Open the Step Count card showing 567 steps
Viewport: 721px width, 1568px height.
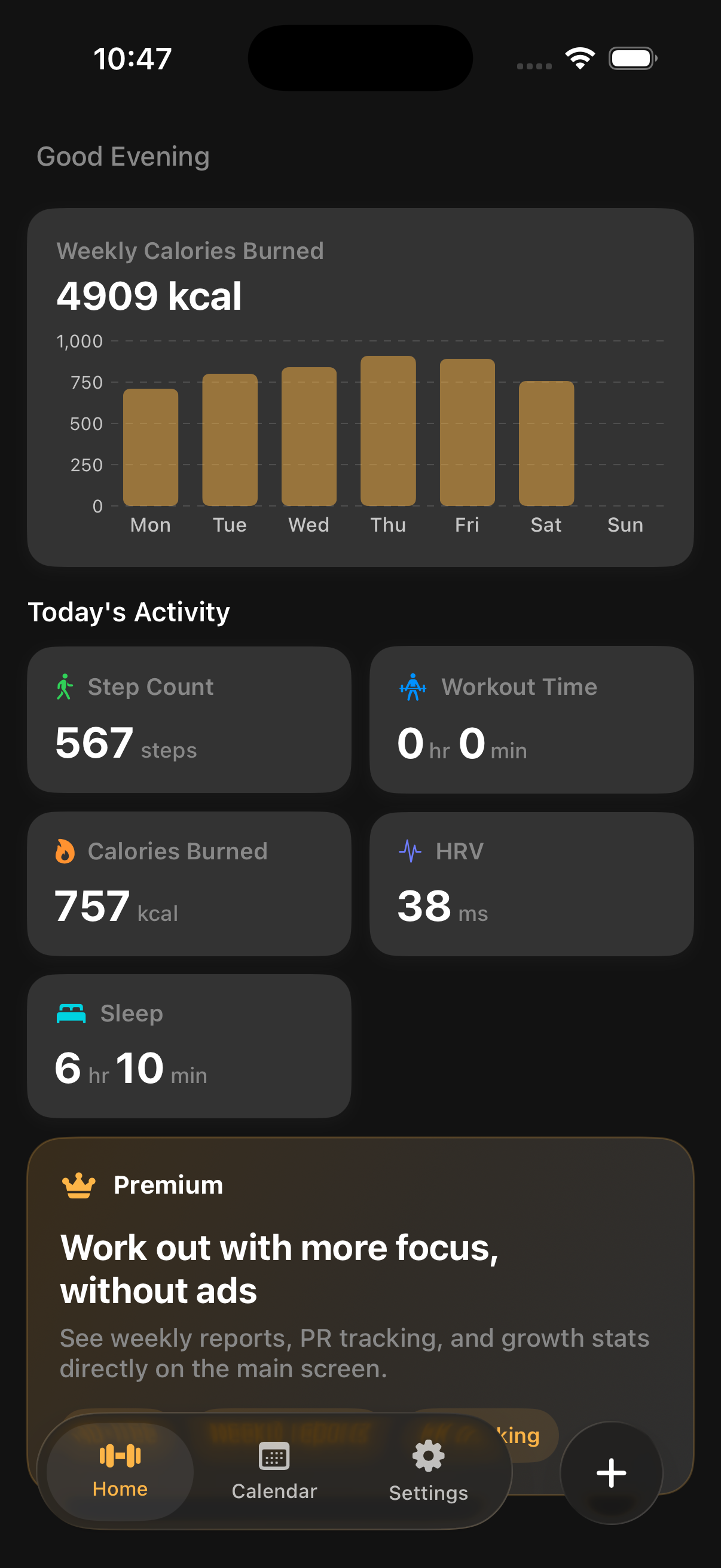[188, 720]
